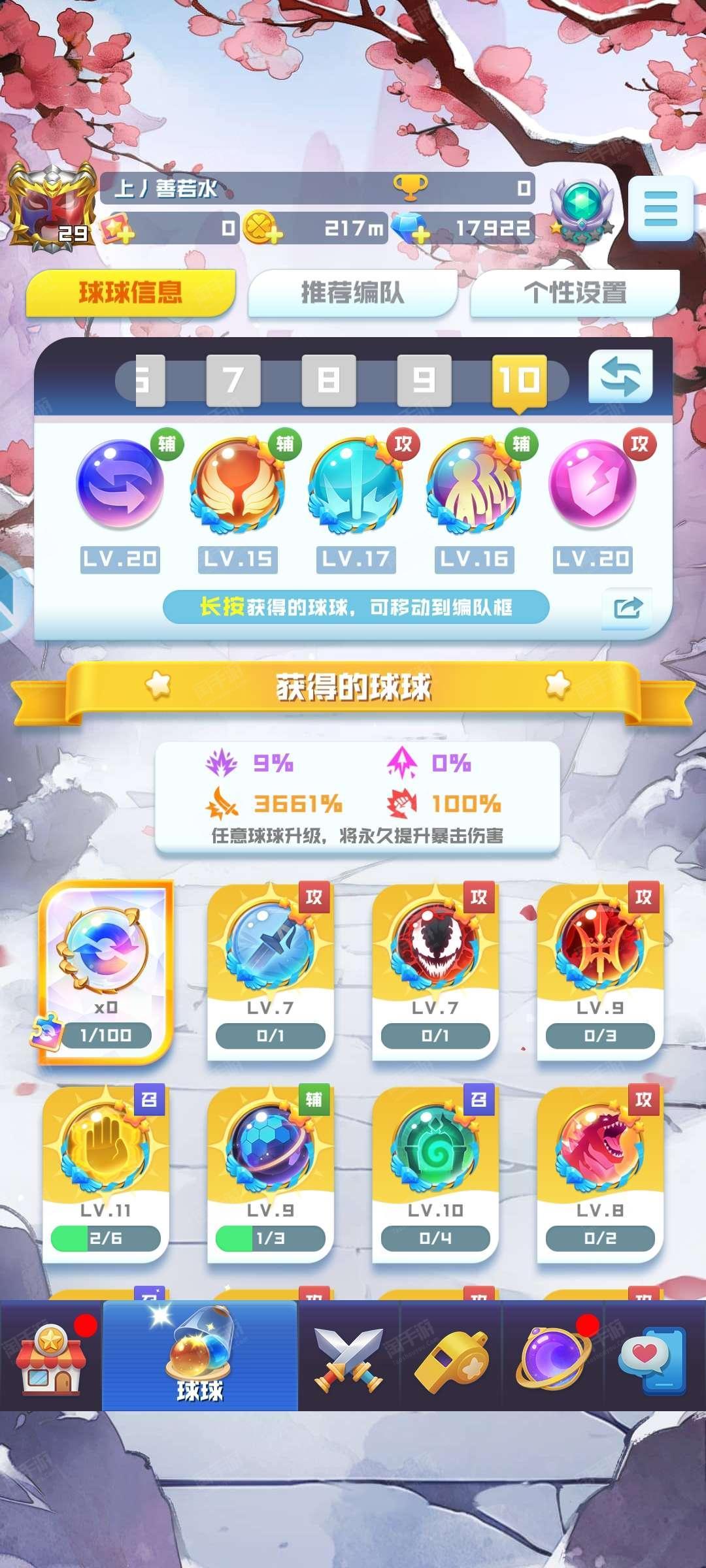Share the current team lineup
This screenshot has width=706, height=1568.
pyautogui.click(x=627, y=609)
